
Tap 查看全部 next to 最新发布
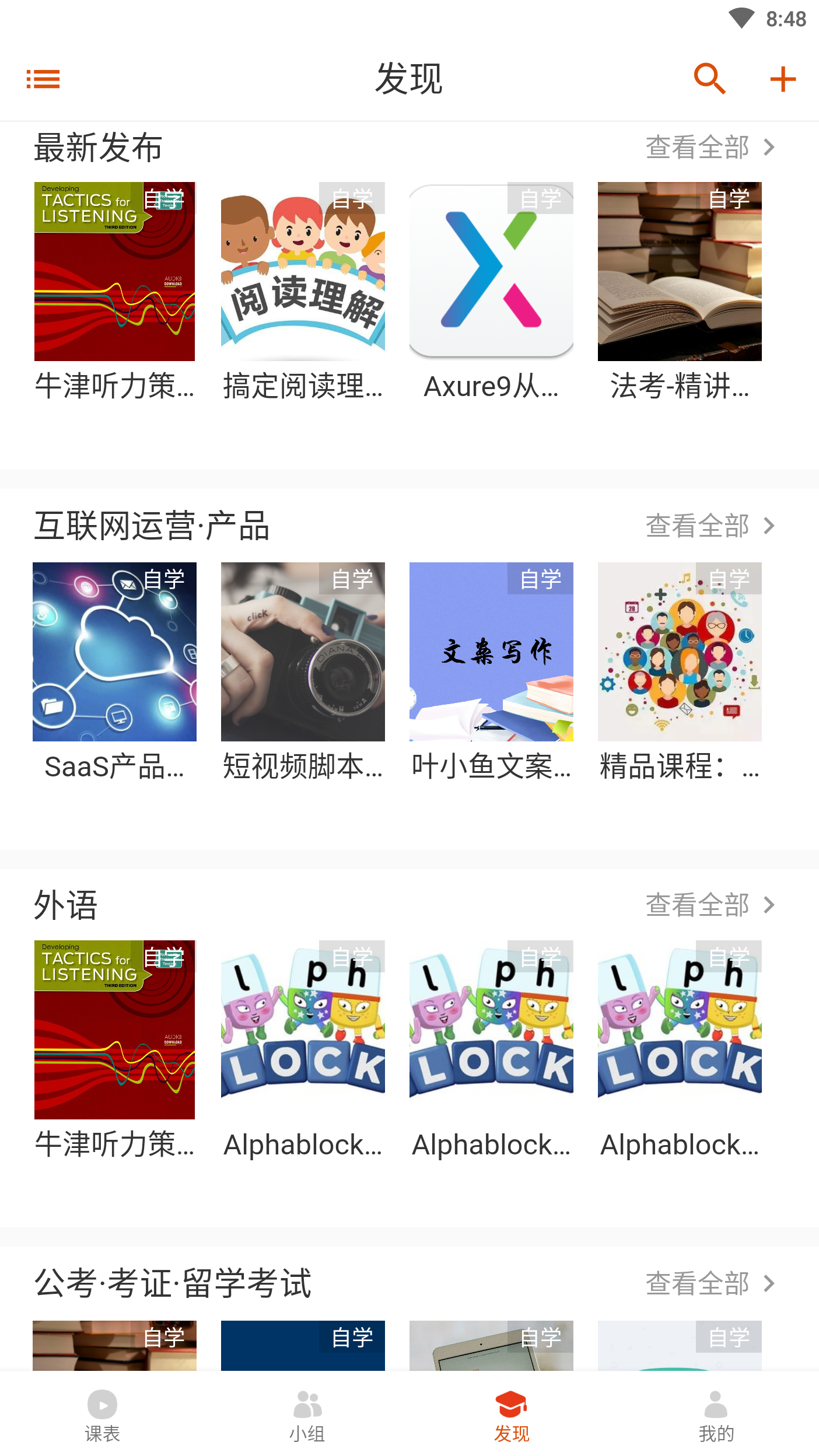(696, 149)
